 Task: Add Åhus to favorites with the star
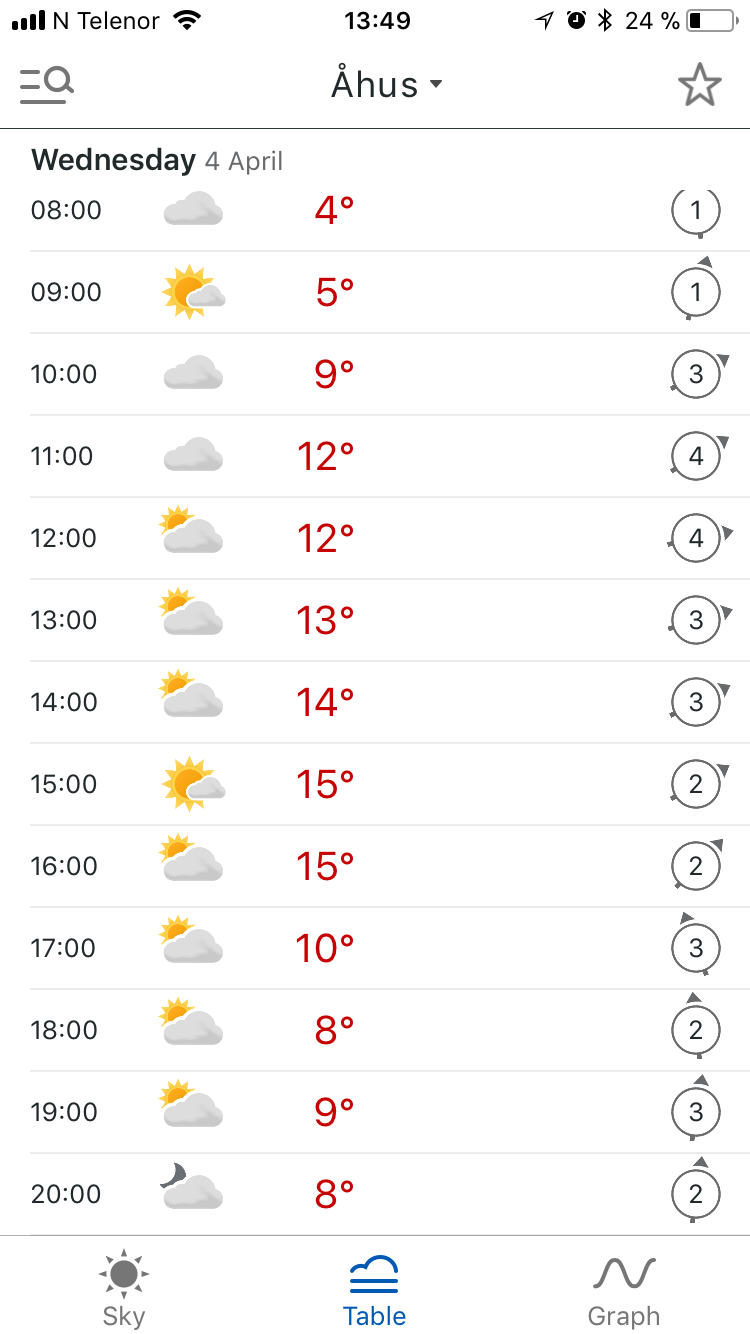699,85
